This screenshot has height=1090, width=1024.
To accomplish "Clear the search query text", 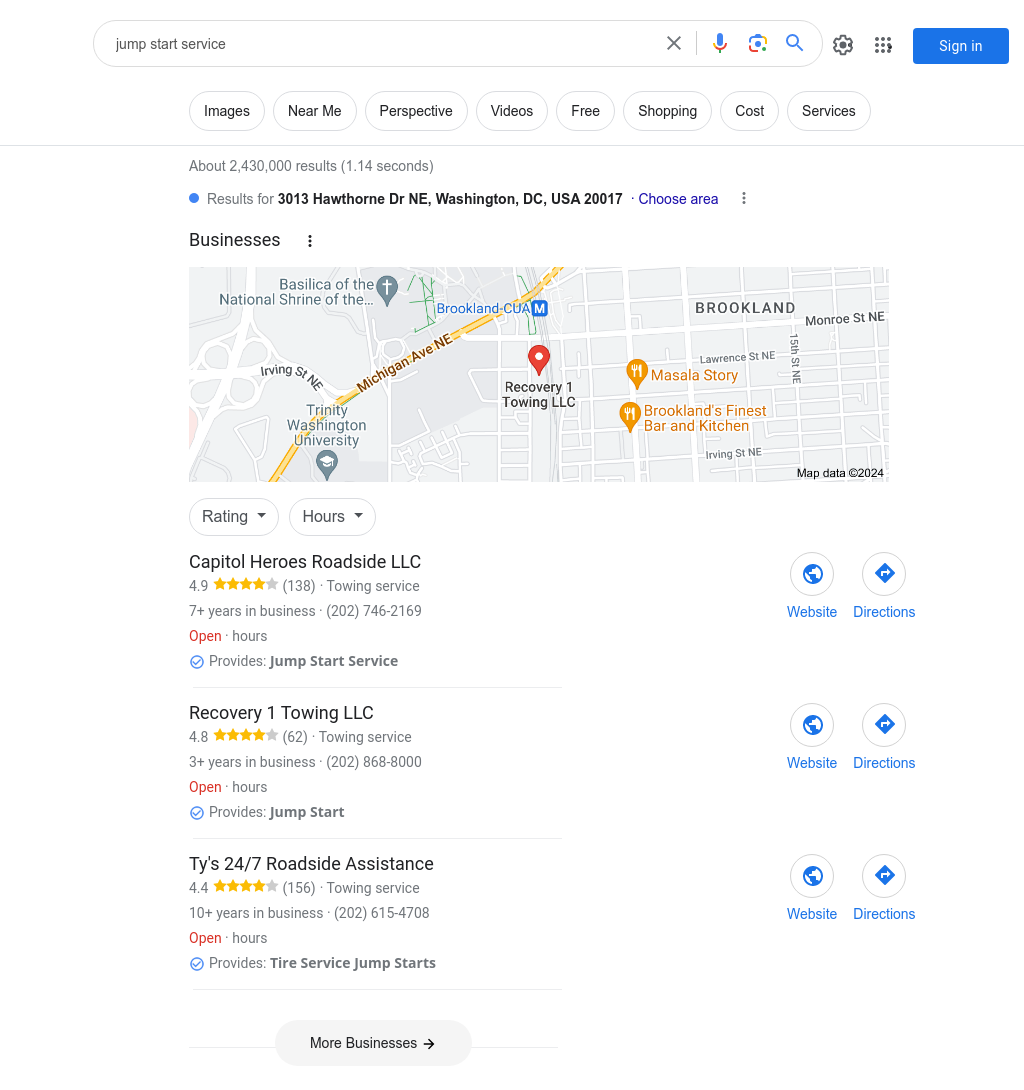I will [674, 43].
